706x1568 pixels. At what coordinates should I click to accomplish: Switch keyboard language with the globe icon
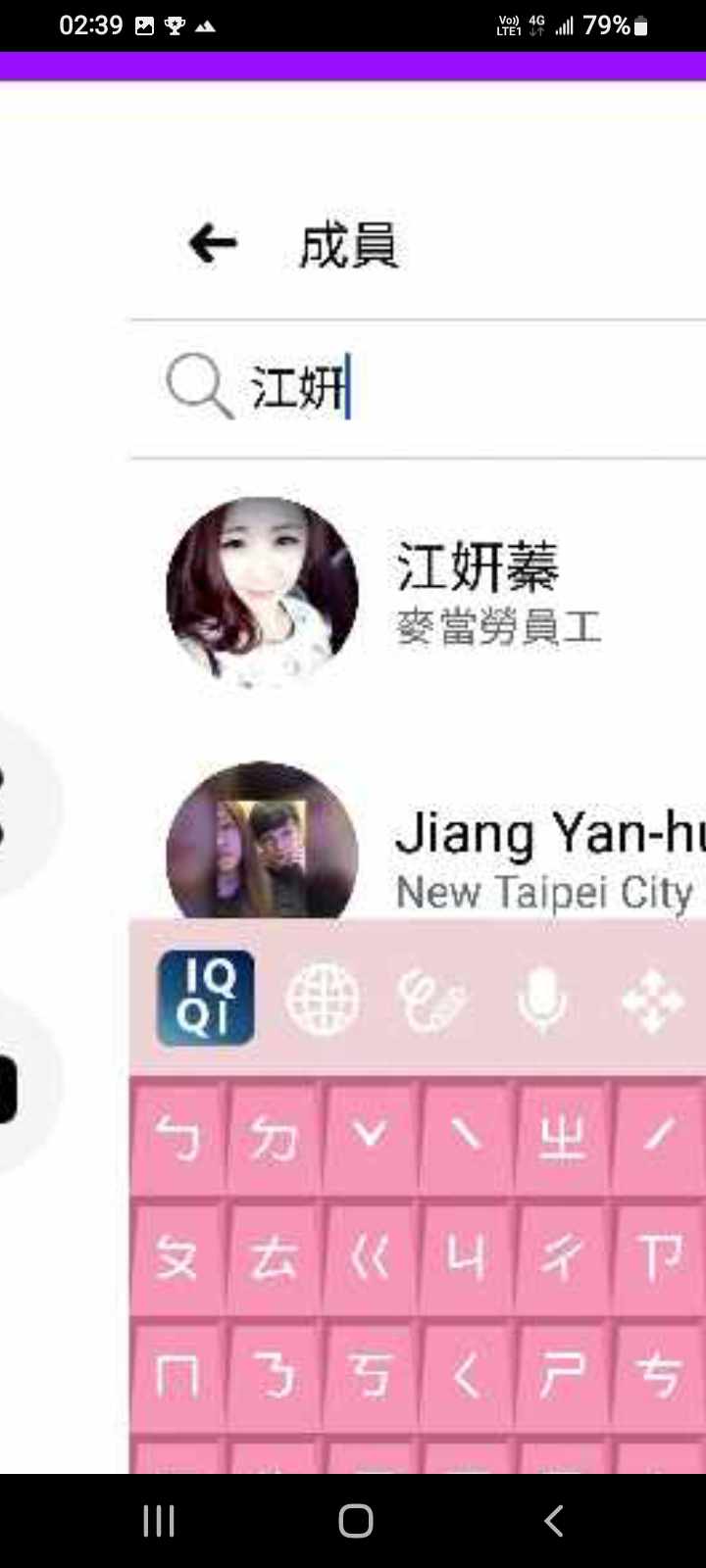pos(322,1000)
